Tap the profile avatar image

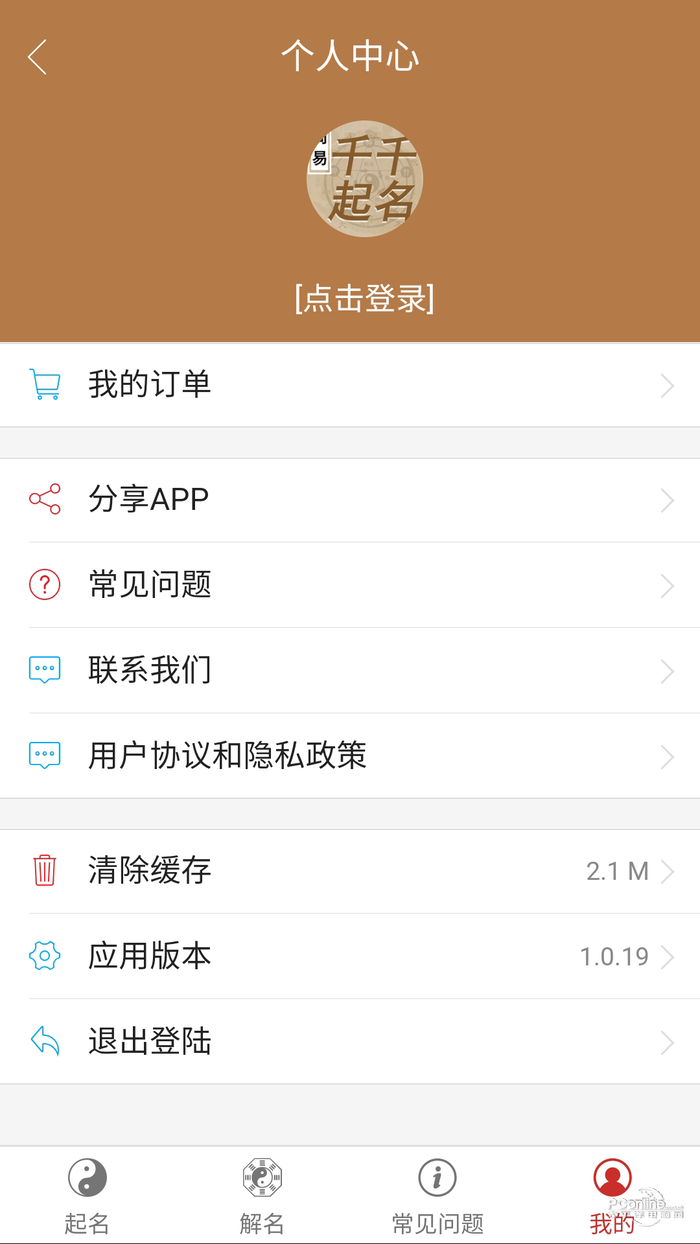click(x=365, y=180)
